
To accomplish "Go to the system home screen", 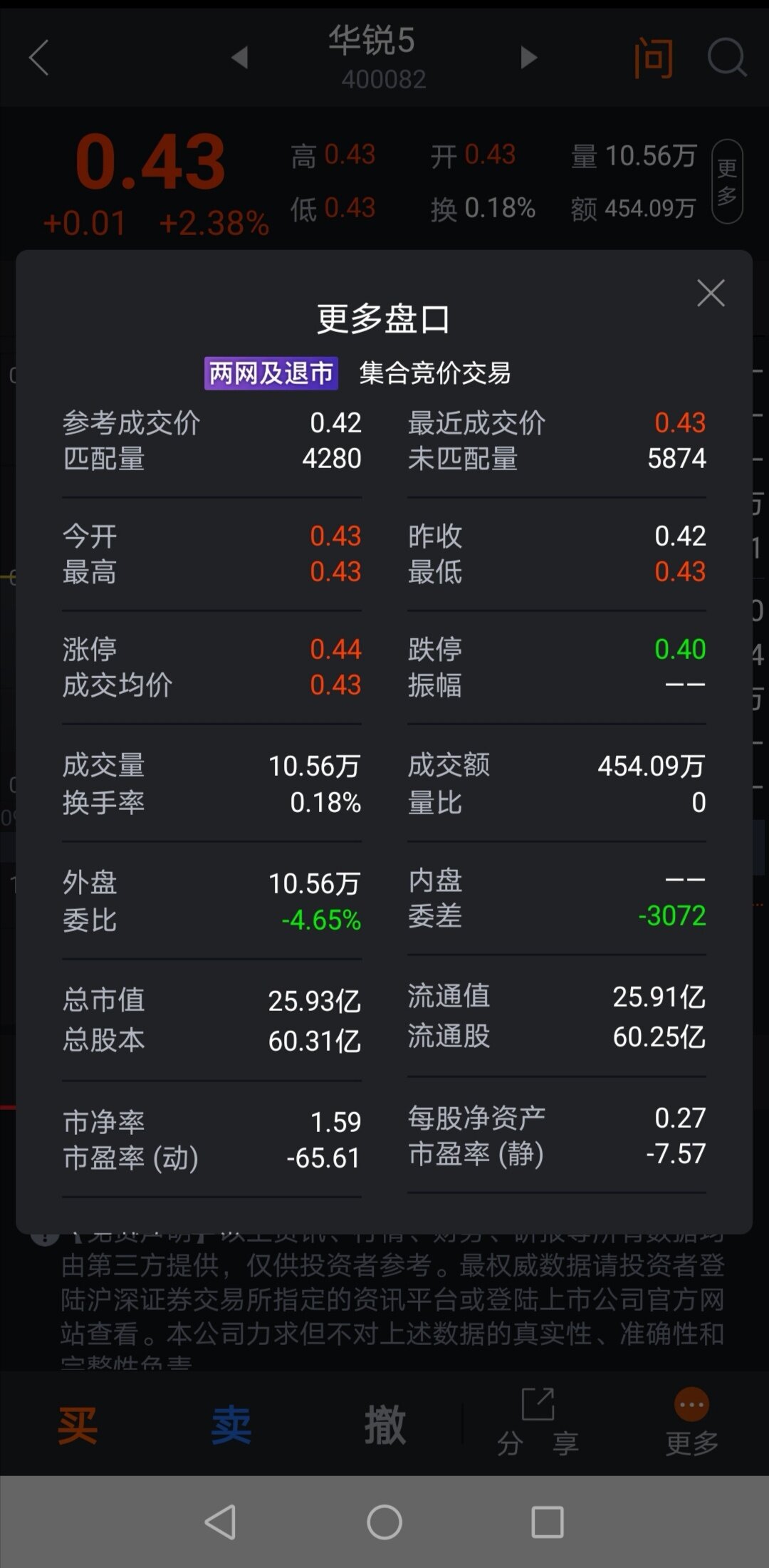I will point(384,1522).
